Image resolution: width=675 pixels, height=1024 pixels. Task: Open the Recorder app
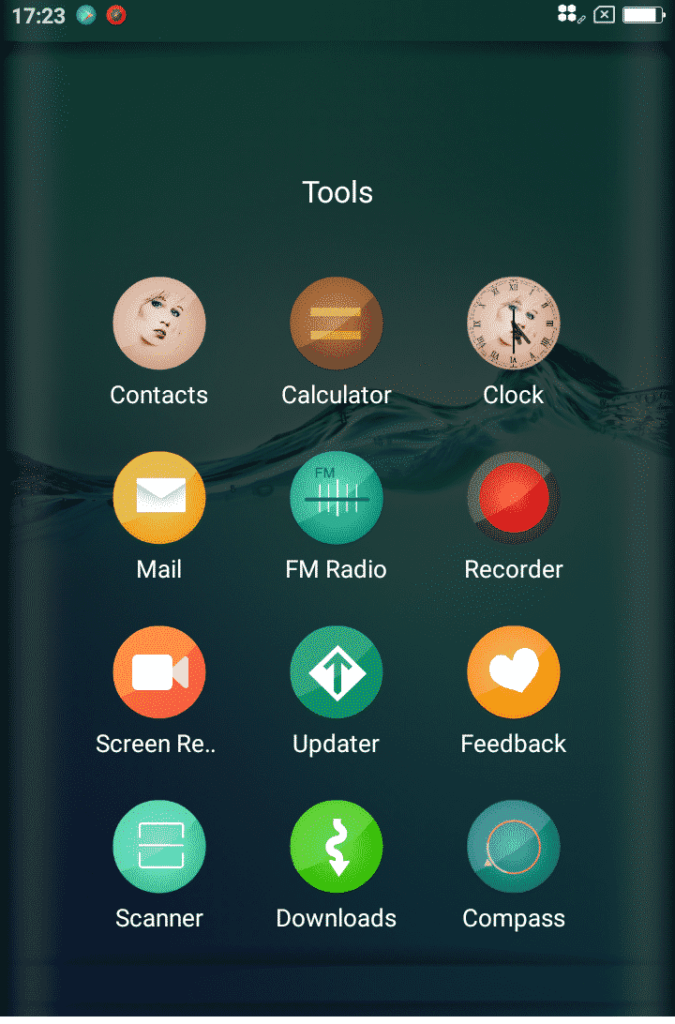[x=513, y=498]
